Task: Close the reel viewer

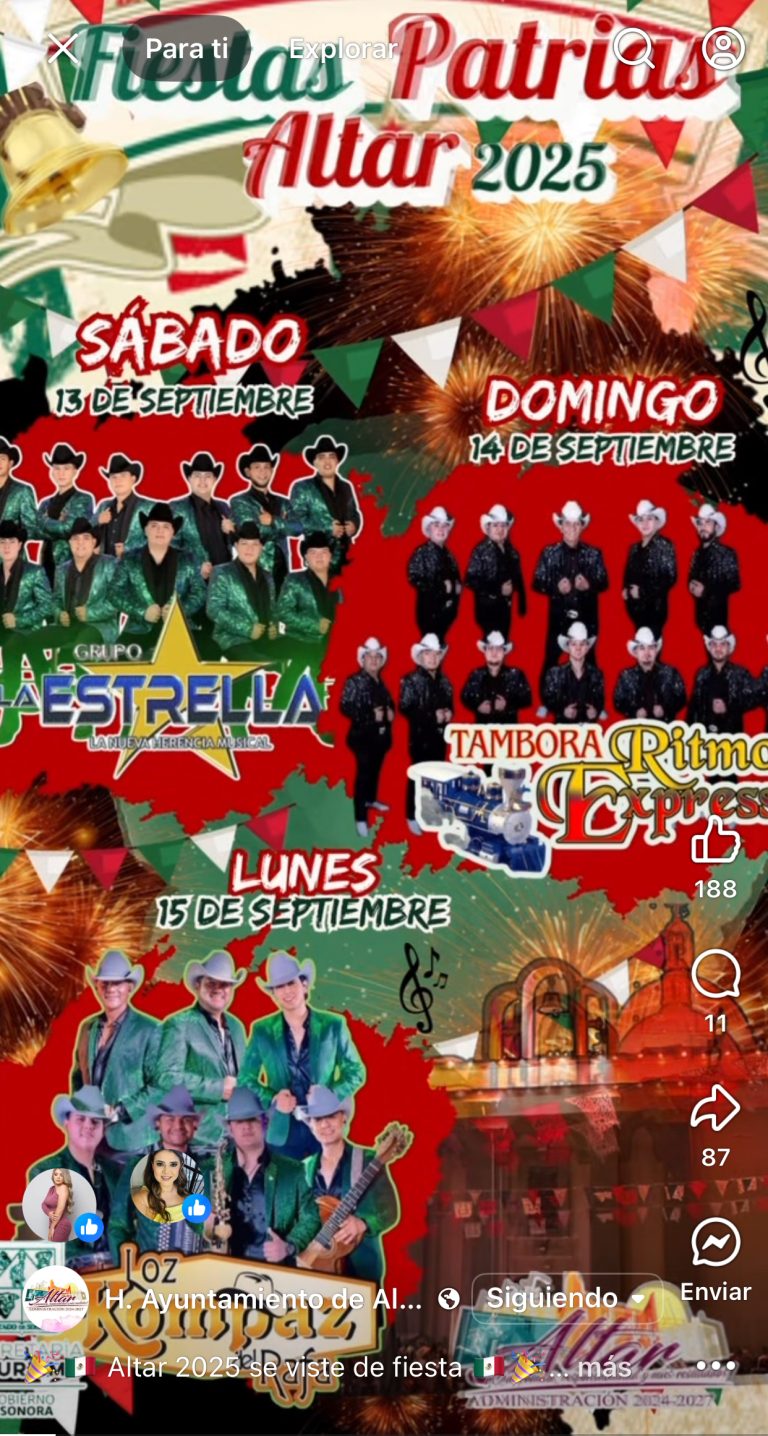Action: pyautogui.click(x=63, y=48)
